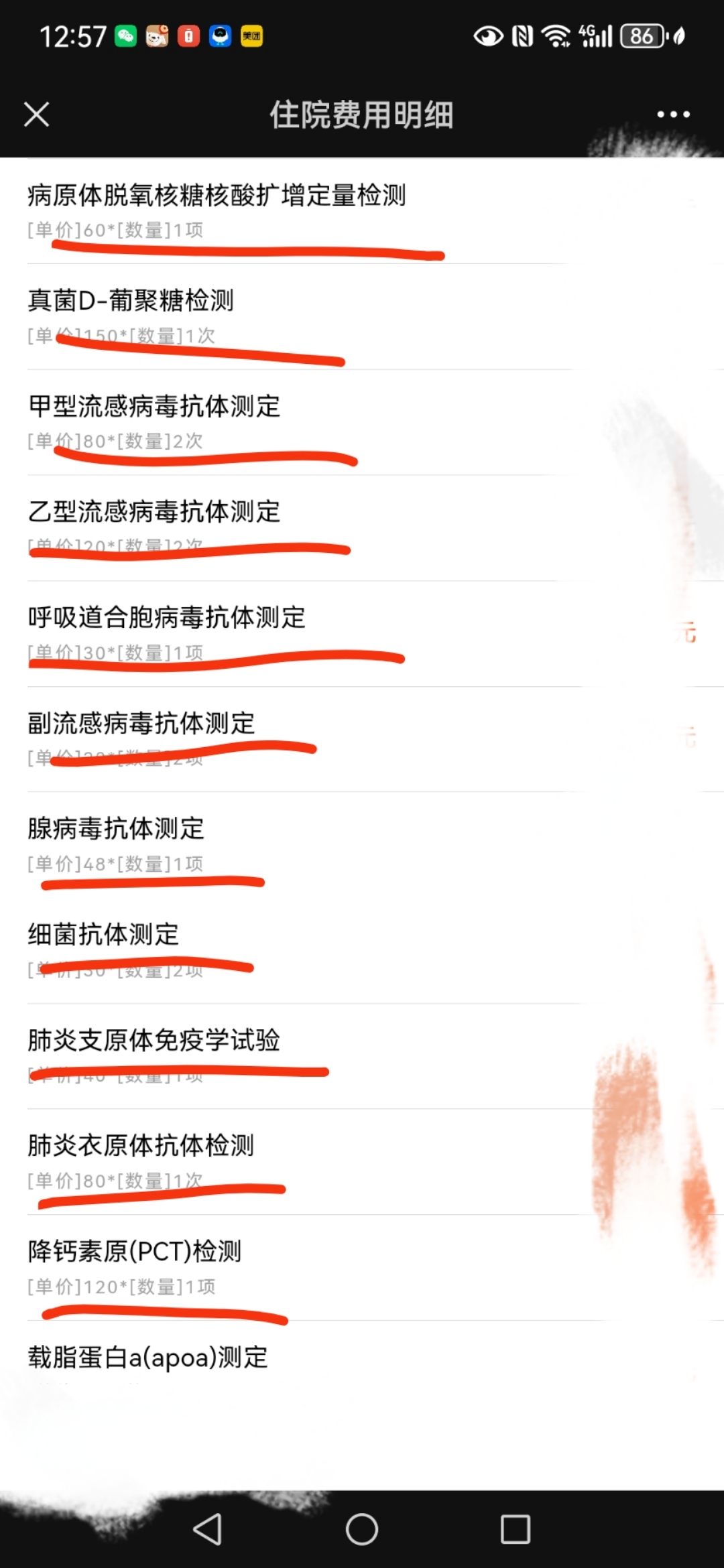Go back with system navigation button

[x=207, y=1529]
